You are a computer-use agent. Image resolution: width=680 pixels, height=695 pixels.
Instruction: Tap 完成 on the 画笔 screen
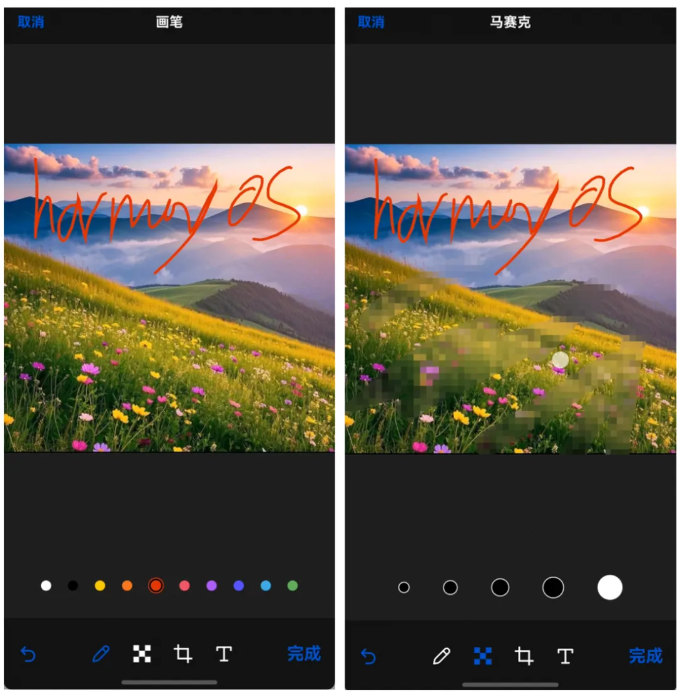point(304,654)
